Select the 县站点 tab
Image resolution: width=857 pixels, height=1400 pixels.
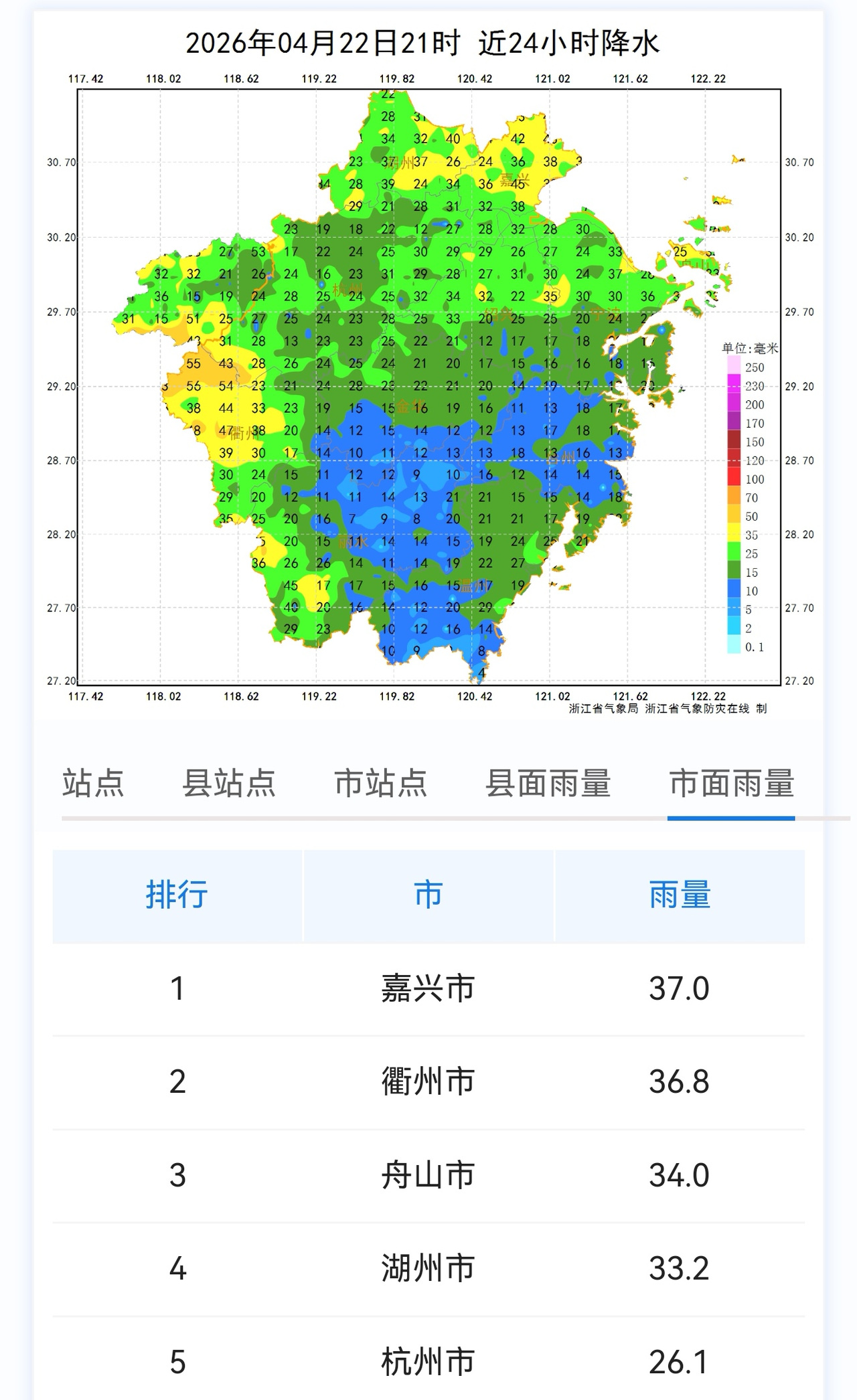(229, 783)
